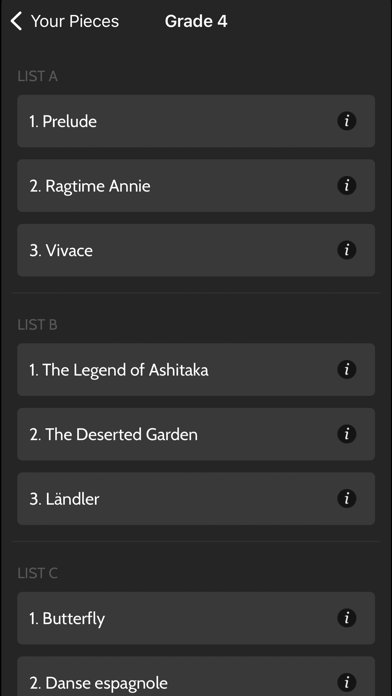392x696 pixels.
Task: Show info for Danse espagnole
Action: 347,682
